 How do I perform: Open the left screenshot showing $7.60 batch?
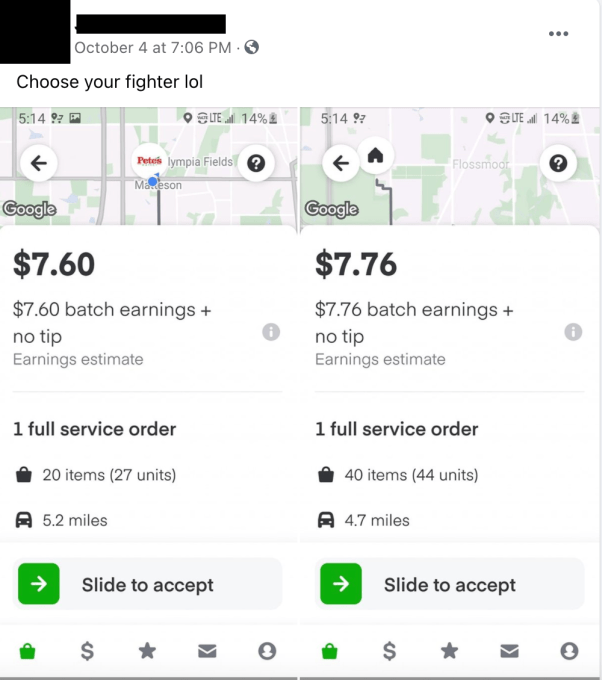(150, 390)
